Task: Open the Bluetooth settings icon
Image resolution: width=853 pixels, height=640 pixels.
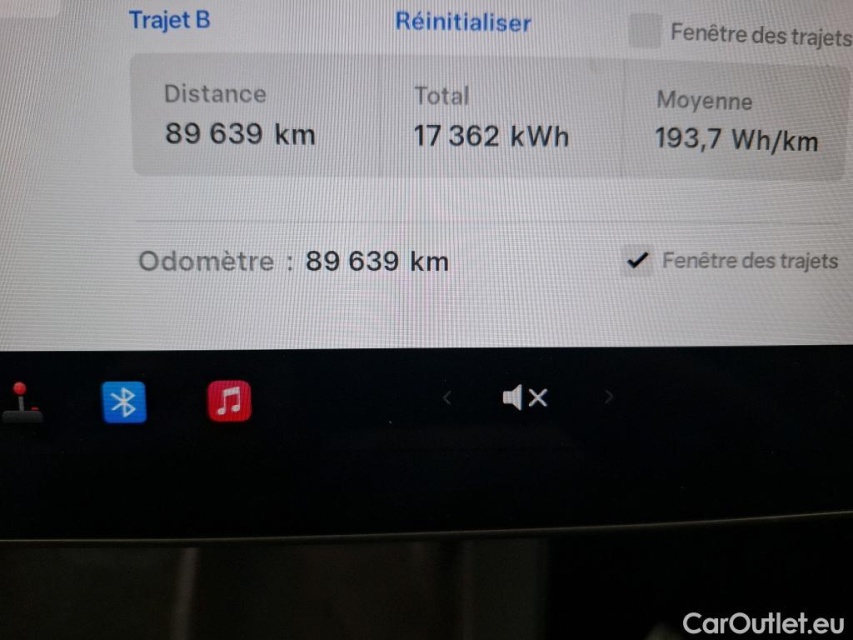Action: pos(124,402)
